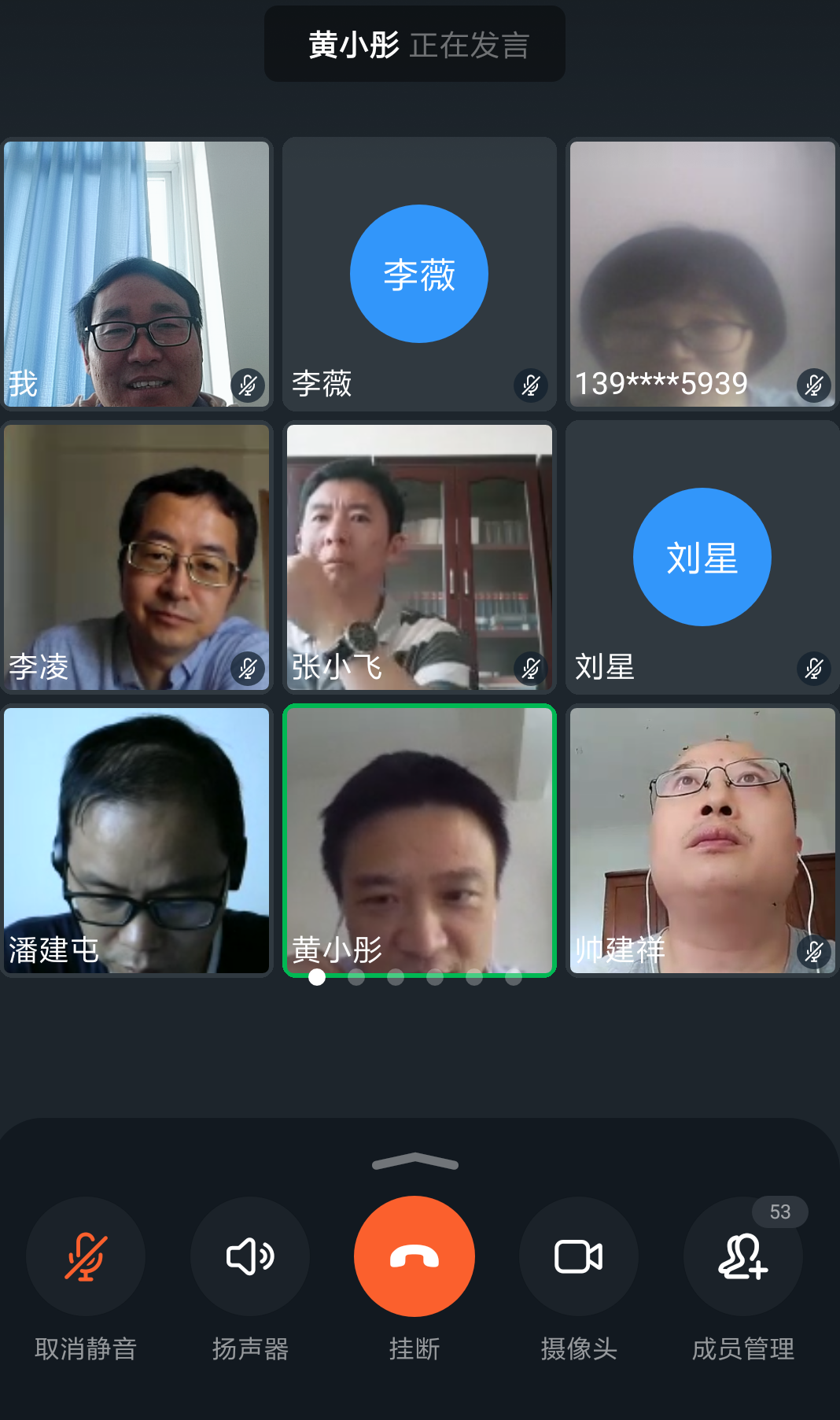Select participant 139****5939 tile
Image resolution: width=840 pixels, height=1420 pixels.
click(702, 274)
